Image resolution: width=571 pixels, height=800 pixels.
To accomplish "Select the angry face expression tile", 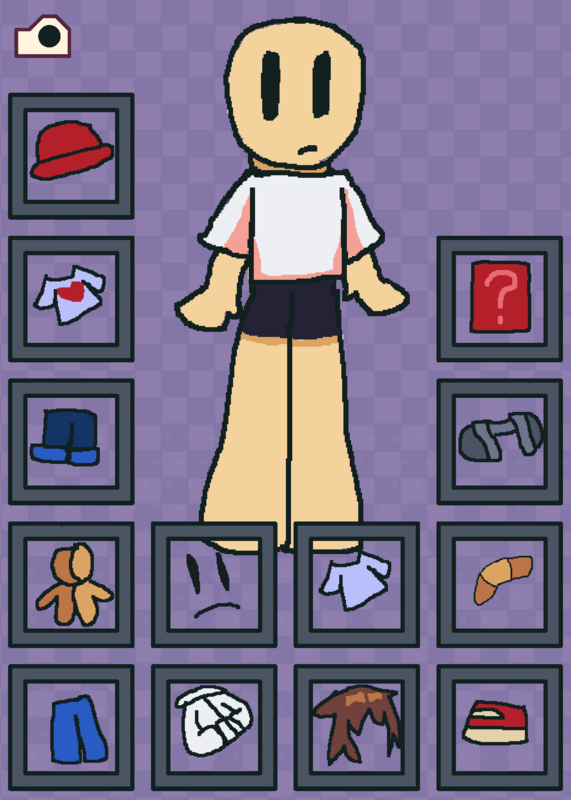I will (x=214, y=585).
